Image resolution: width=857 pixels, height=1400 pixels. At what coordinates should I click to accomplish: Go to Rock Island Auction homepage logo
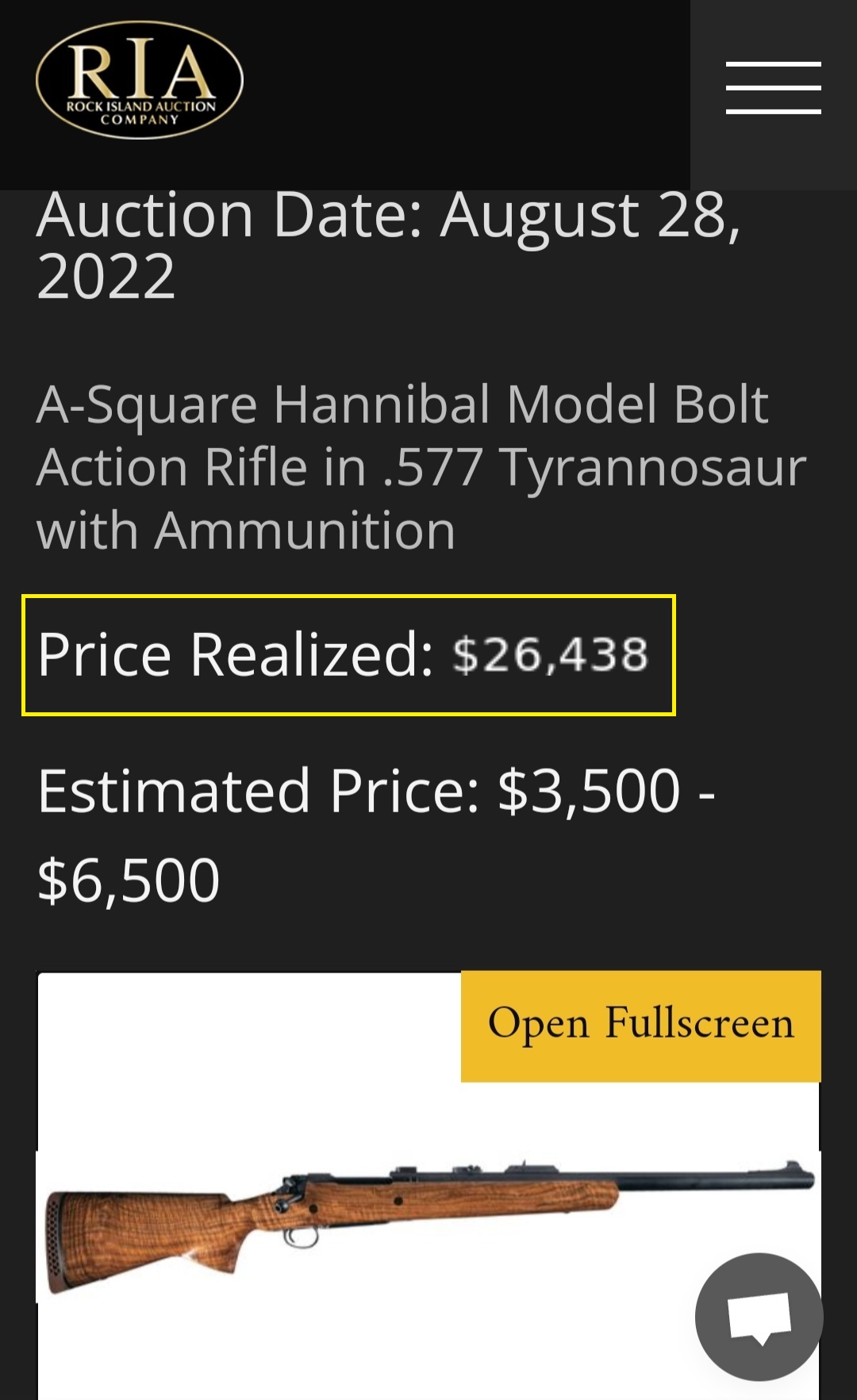tap(140, 80)
